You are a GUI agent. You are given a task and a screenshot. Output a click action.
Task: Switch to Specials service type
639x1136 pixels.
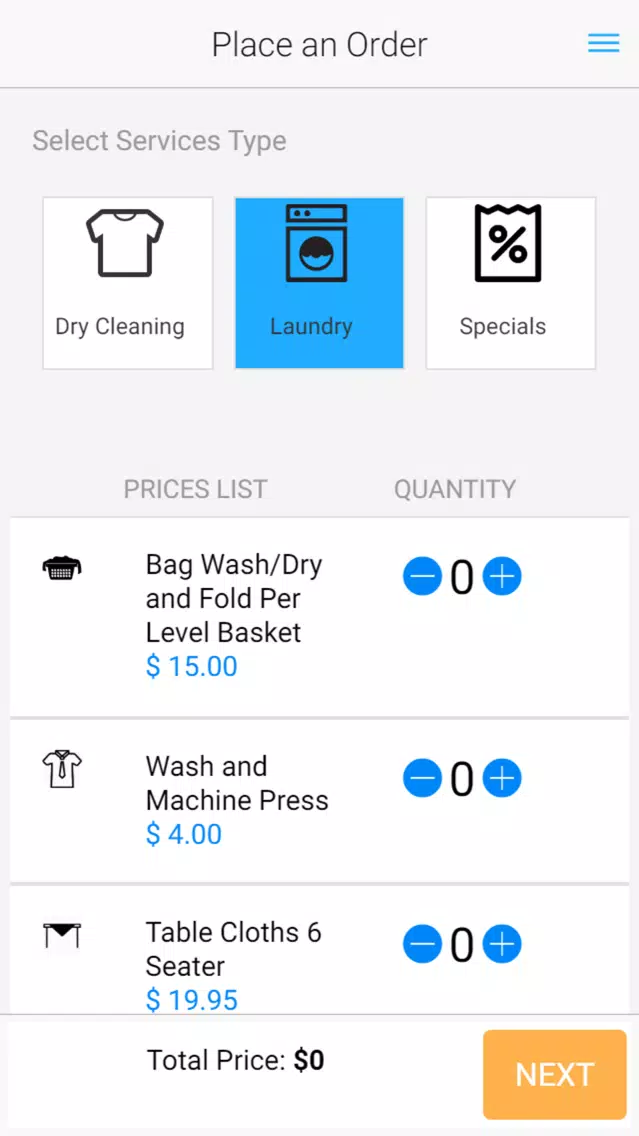(x=511, y=283)
